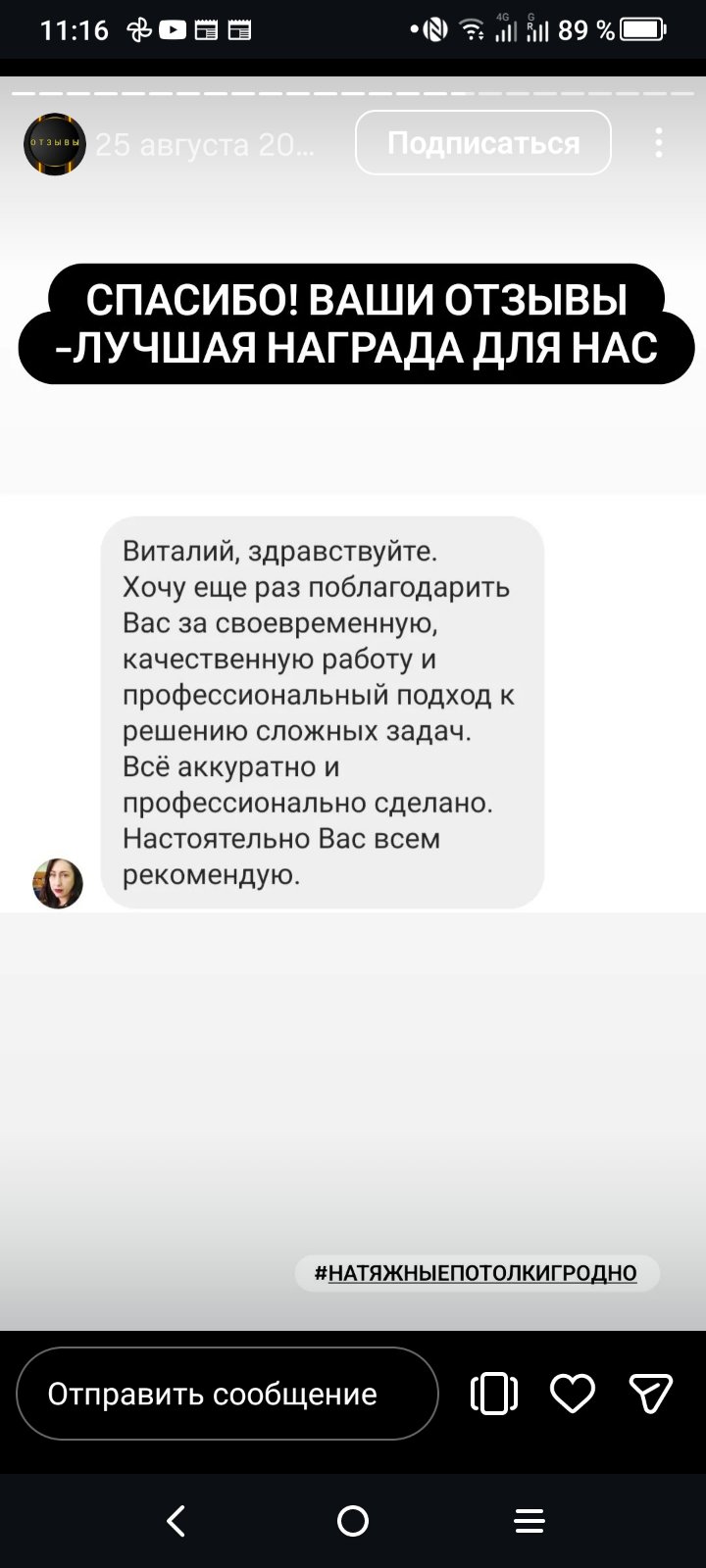Share the story via paper plane icon
This screenshot has height=1568, width=706.
(x=650, y=1394)
